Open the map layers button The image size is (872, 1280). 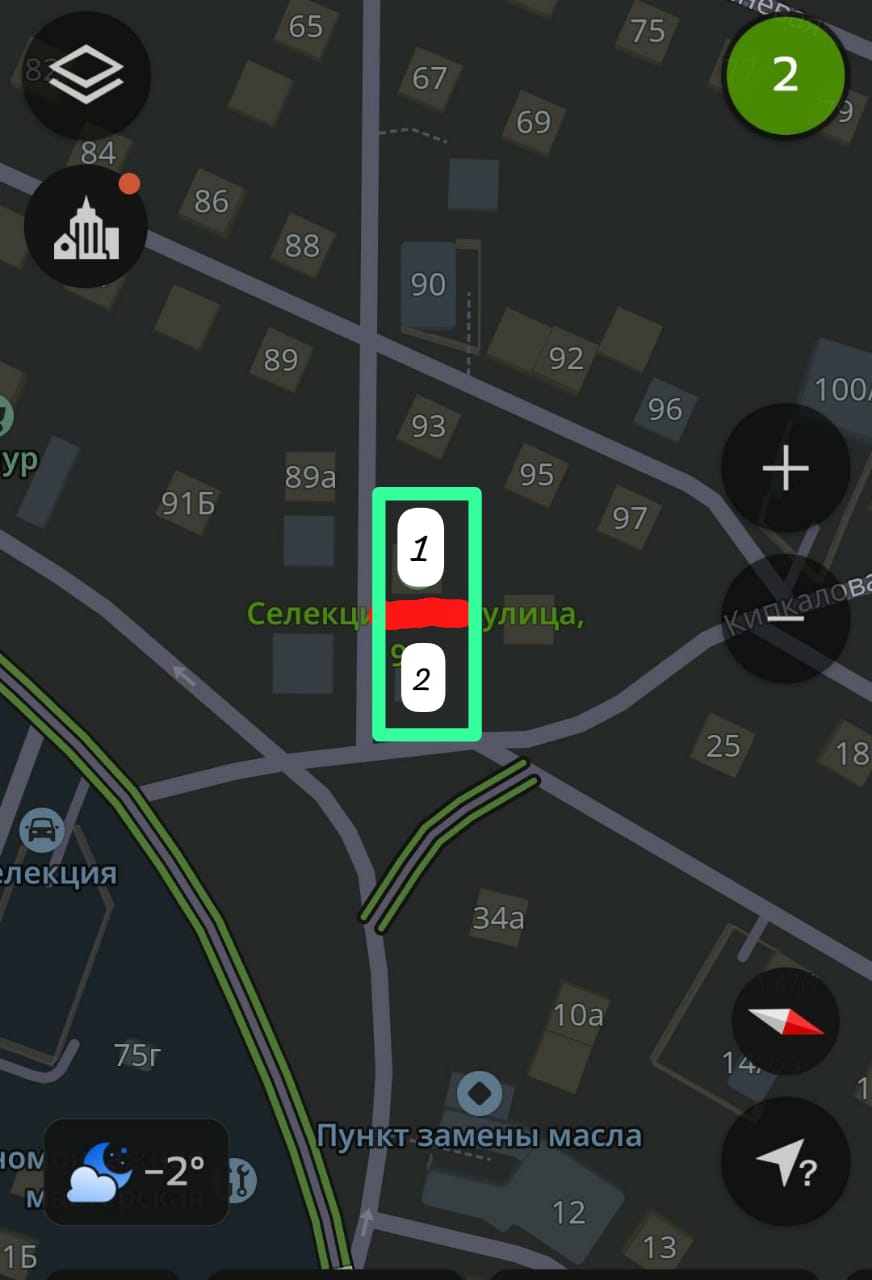click(86, 74)
